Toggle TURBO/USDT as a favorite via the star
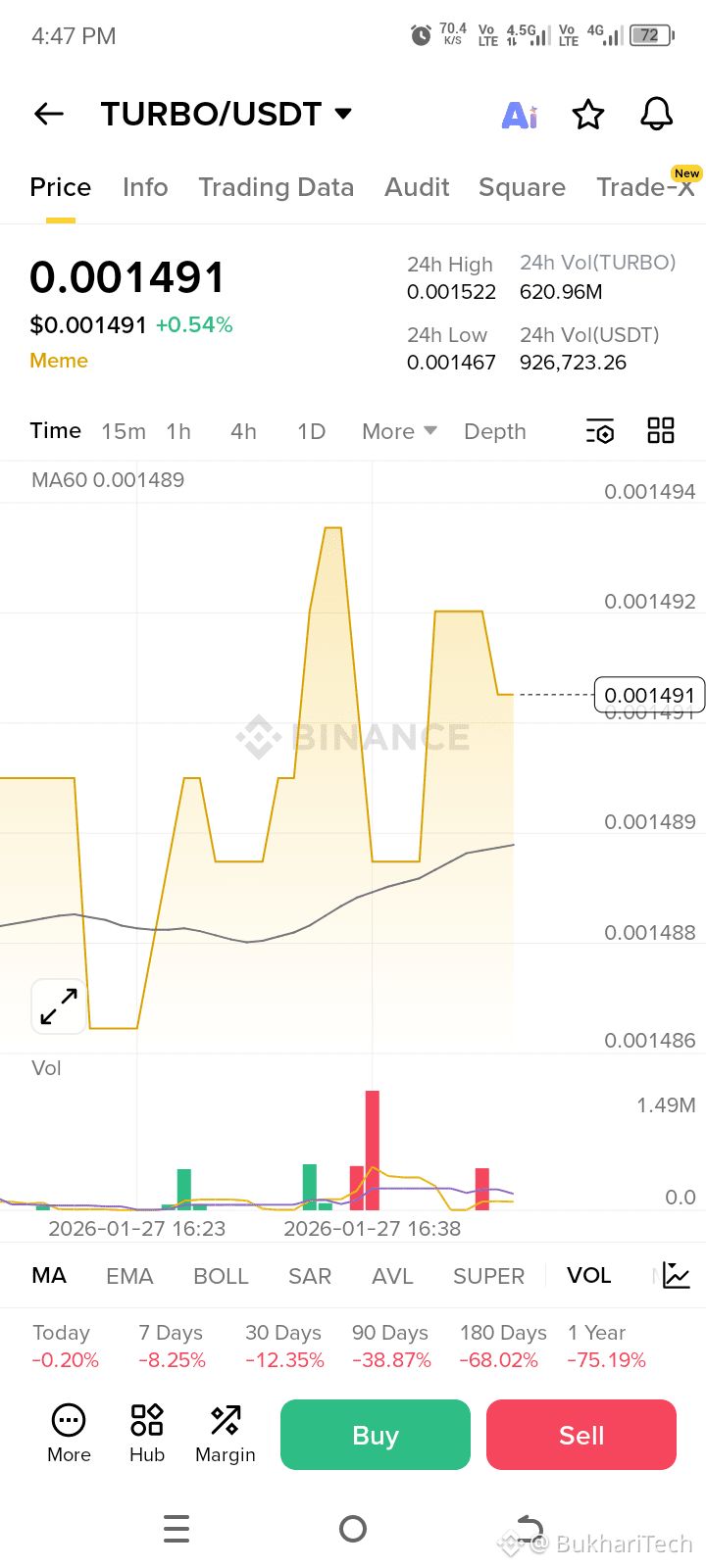706x1568 pixels. click(587, 114)
